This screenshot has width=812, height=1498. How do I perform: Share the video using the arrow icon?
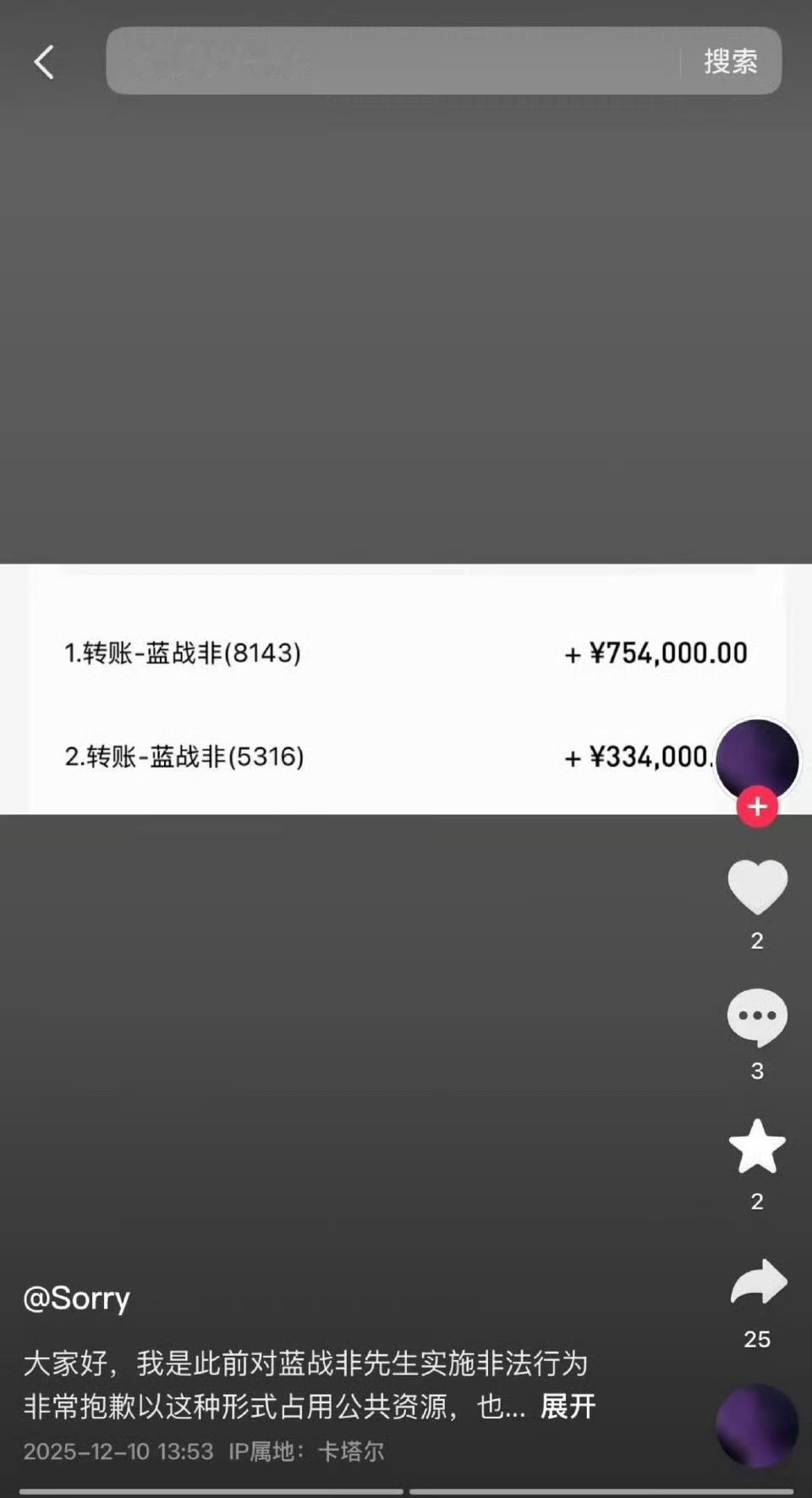point(757,1282)
